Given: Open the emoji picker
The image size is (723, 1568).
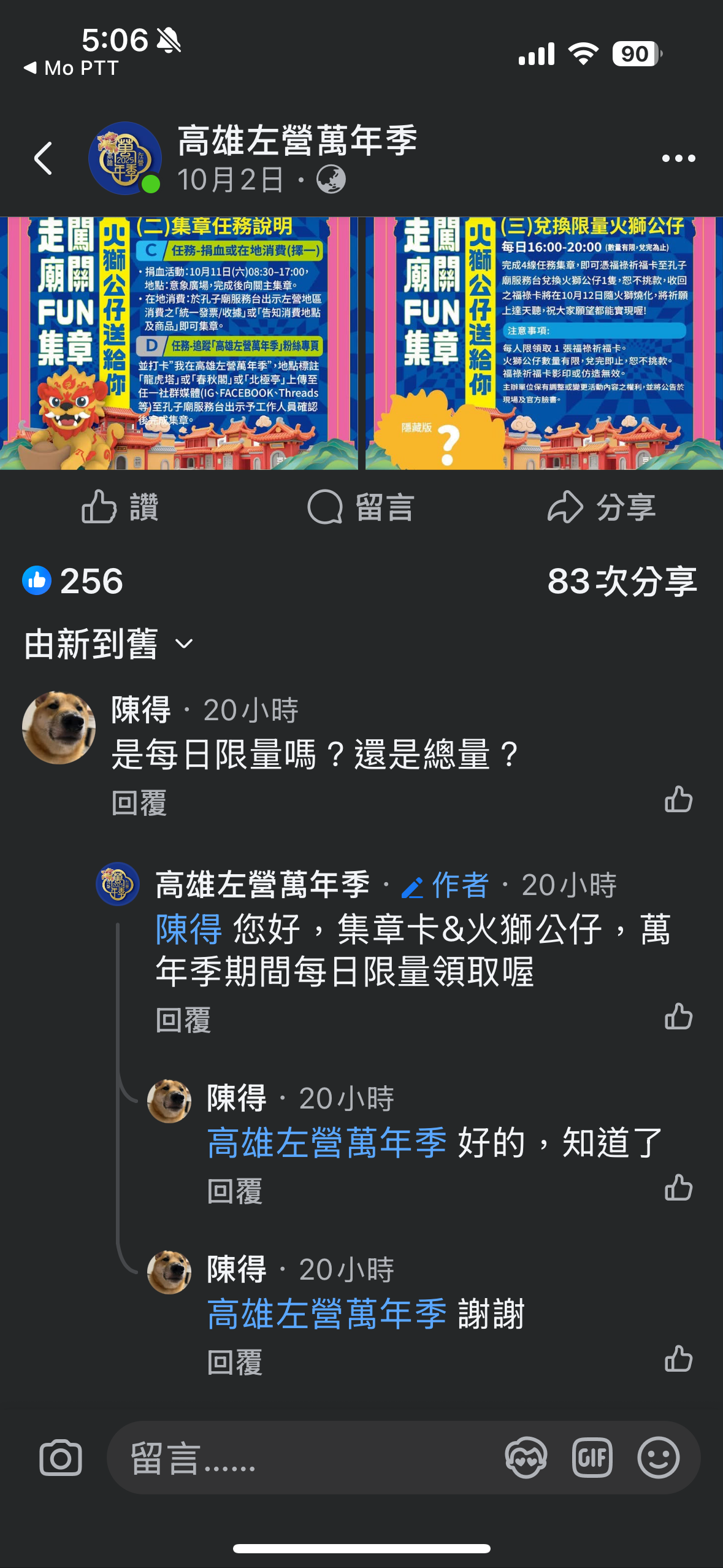Looking at the screenshot, I should pyautogui.click(x=658, y=1458).
